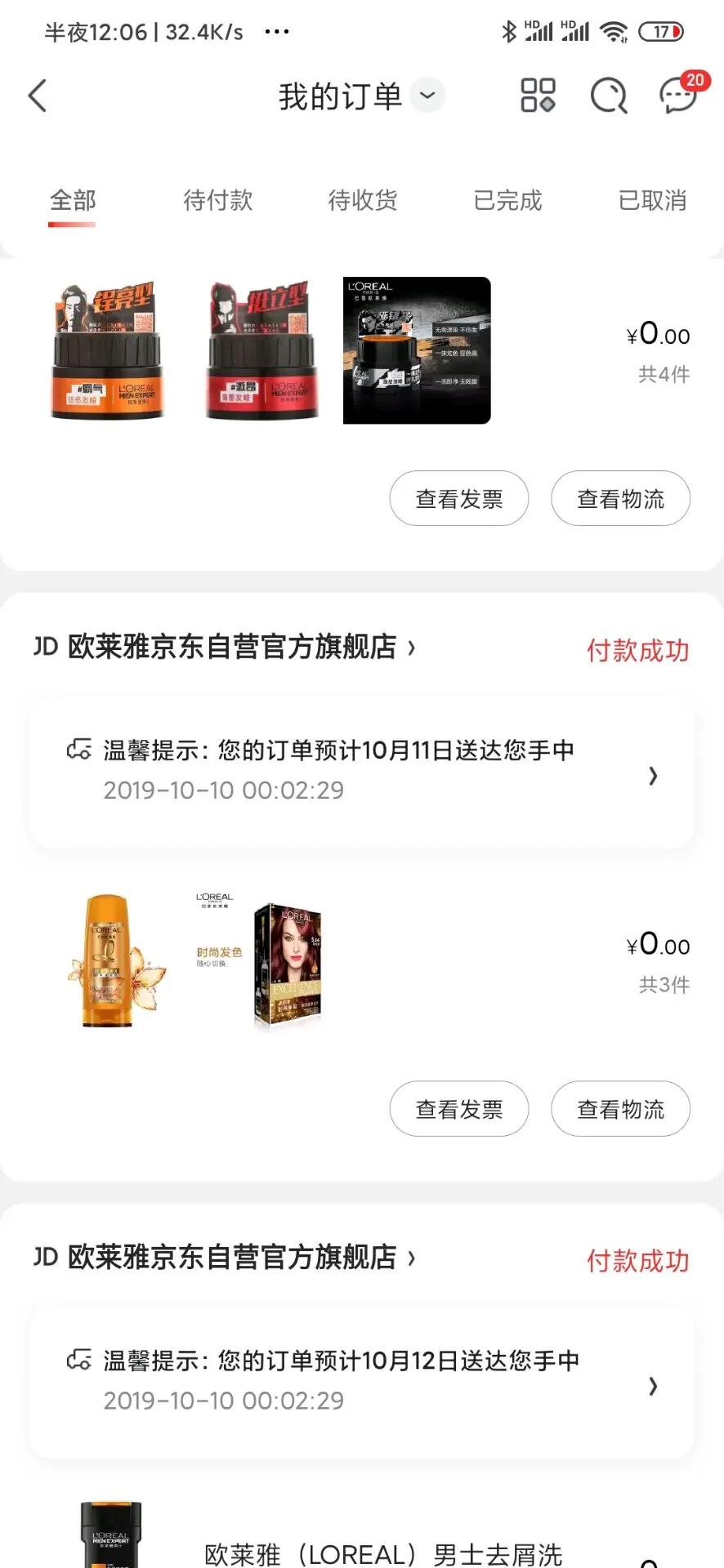Select the 待付款 tab

[219, 201]
